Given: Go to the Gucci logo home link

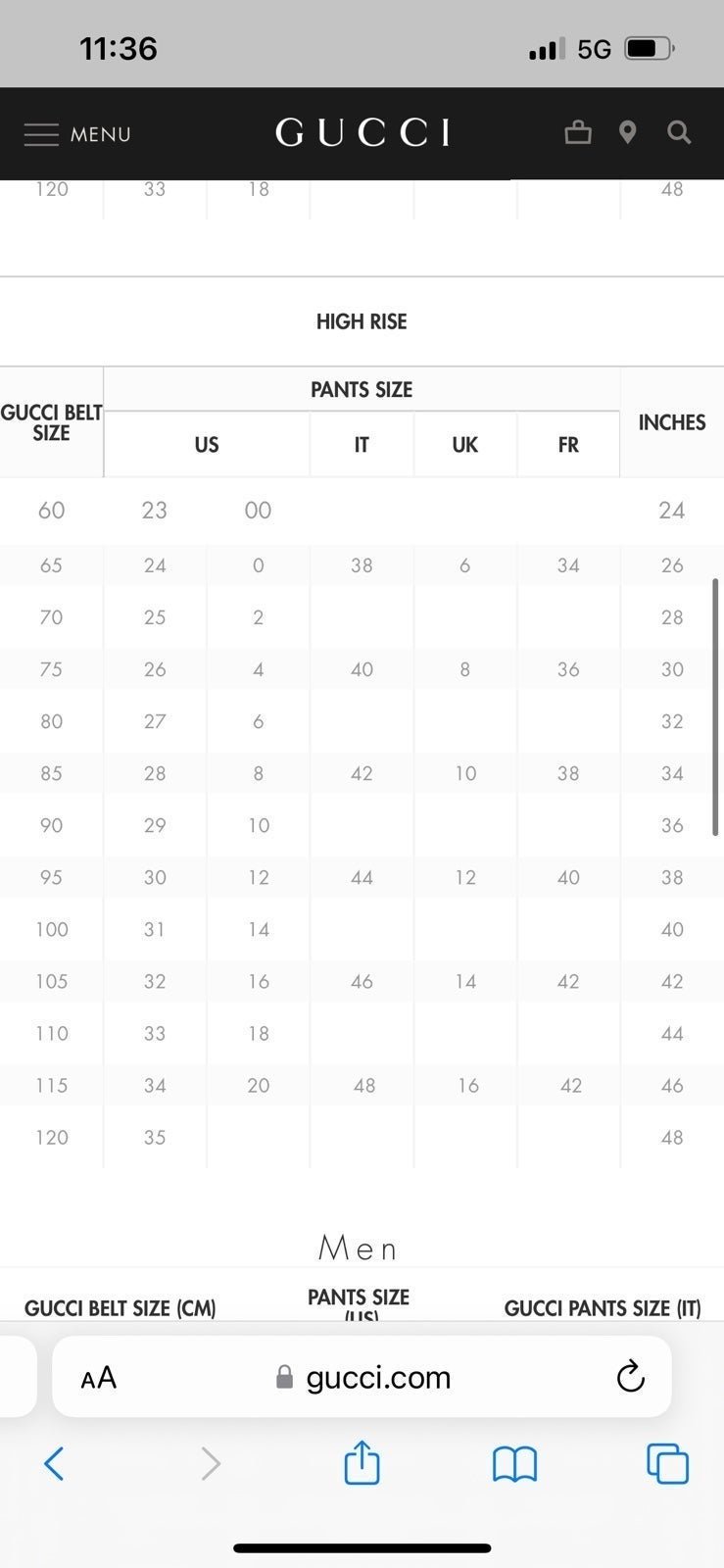Looking at the screenshot, I should pyautogui.click(x=362, y=132).
